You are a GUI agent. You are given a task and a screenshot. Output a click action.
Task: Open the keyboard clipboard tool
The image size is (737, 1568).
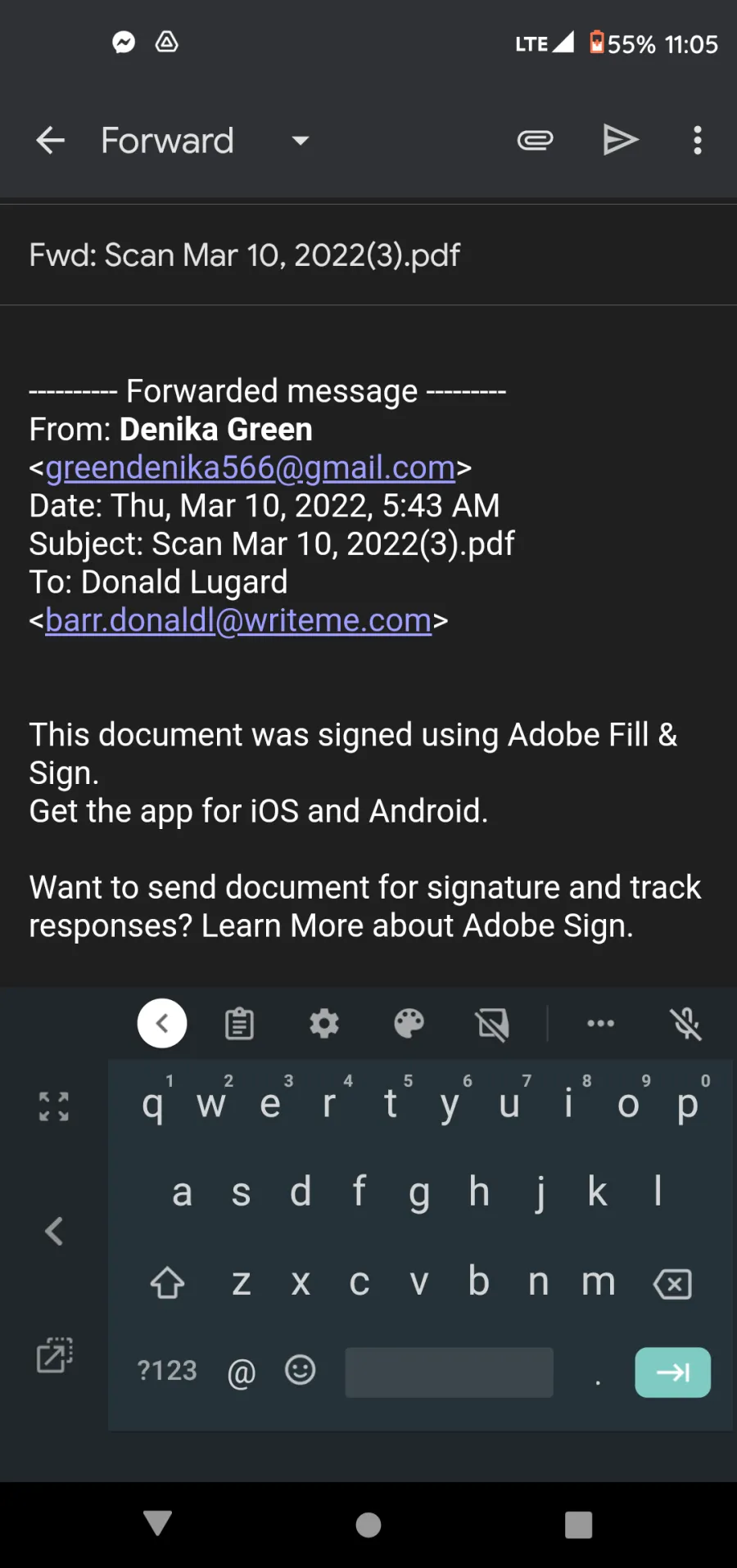point(239,1023)
